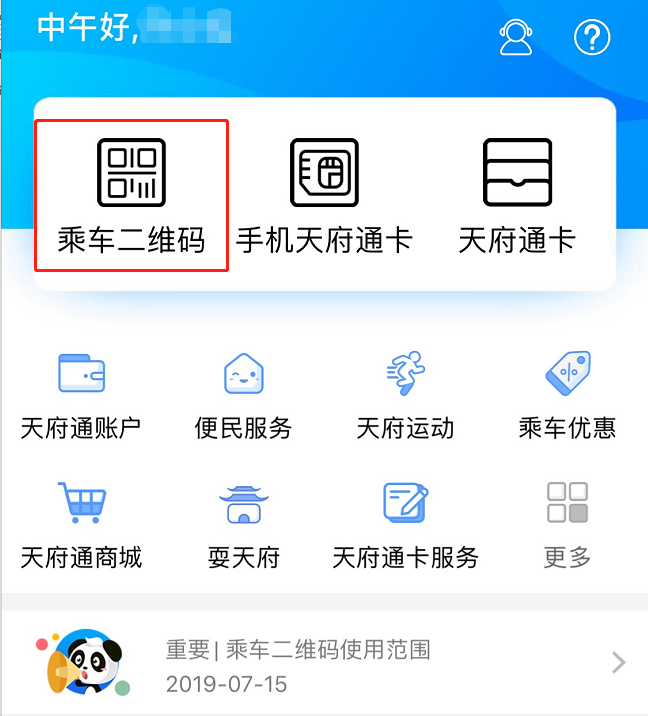
Task: Visit 天府通商城 shopping mall
Action: point(81,524)
